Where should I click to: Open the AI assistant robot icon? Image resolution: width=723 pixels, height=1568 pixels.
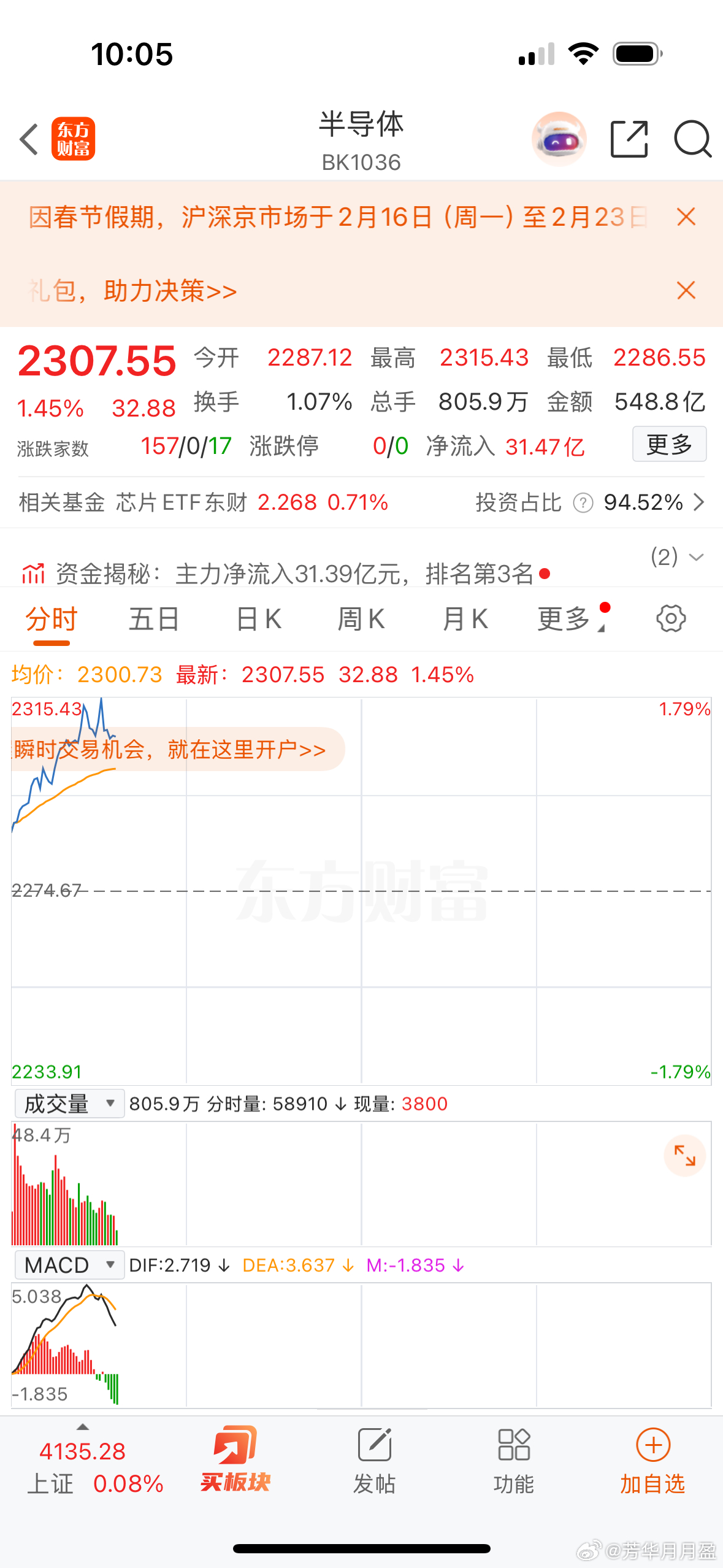[x=559, y=139]
